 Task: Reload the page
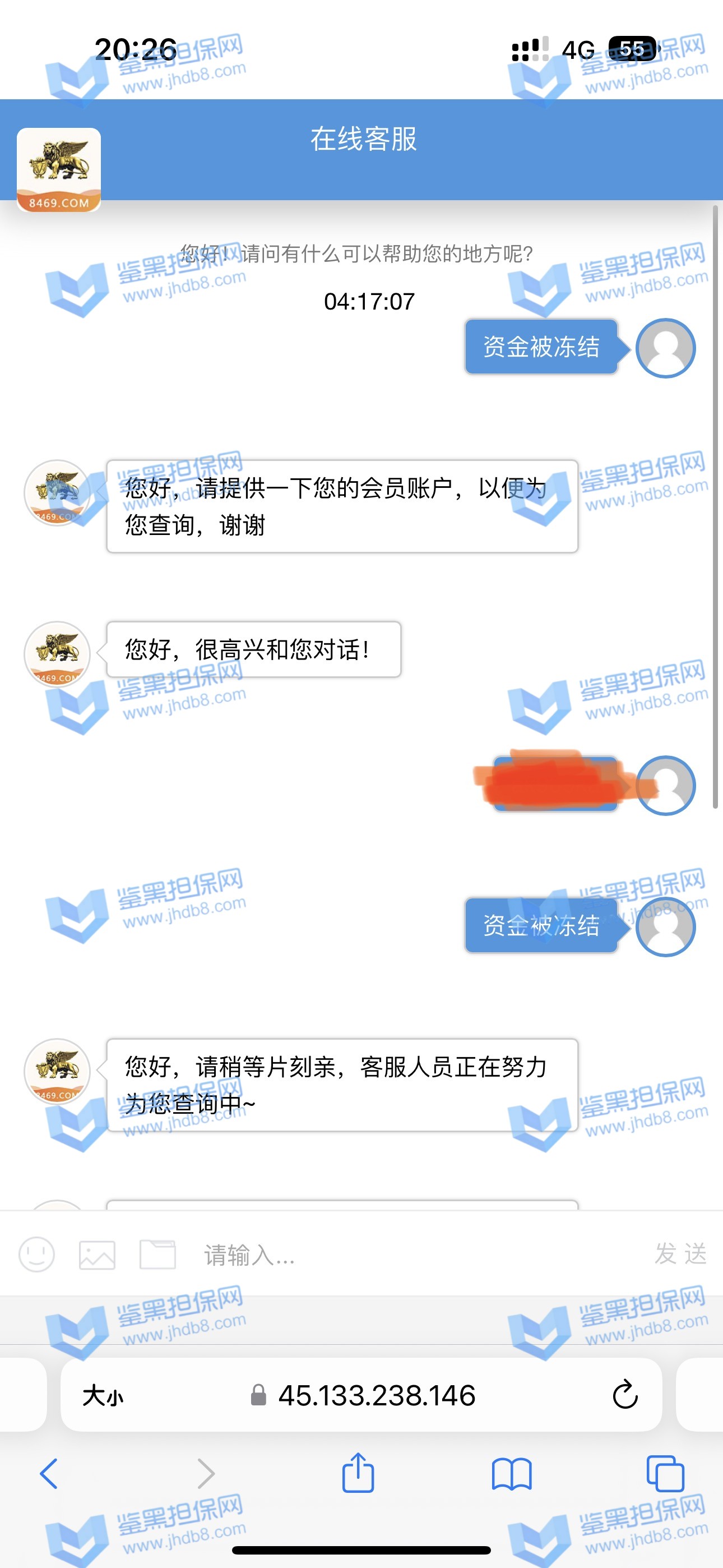[x=624, y=1395]
